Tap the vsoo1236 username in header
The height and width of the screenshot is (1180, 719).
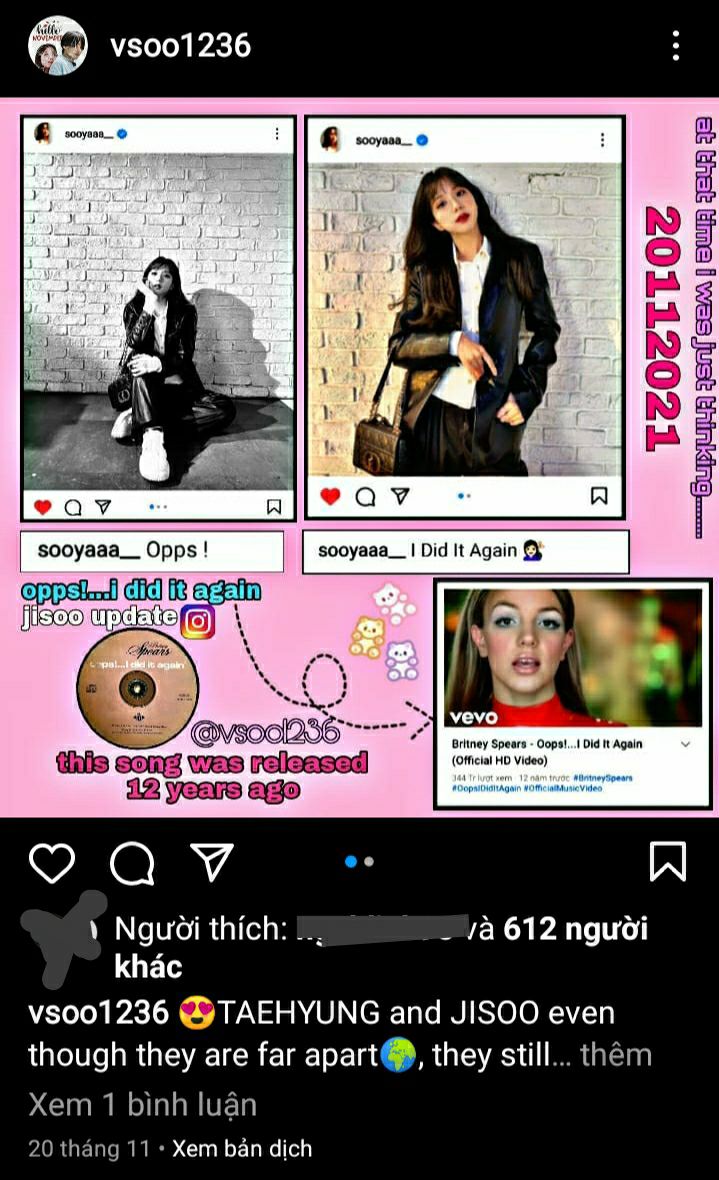pyautogui.click(x=180, y=46)
